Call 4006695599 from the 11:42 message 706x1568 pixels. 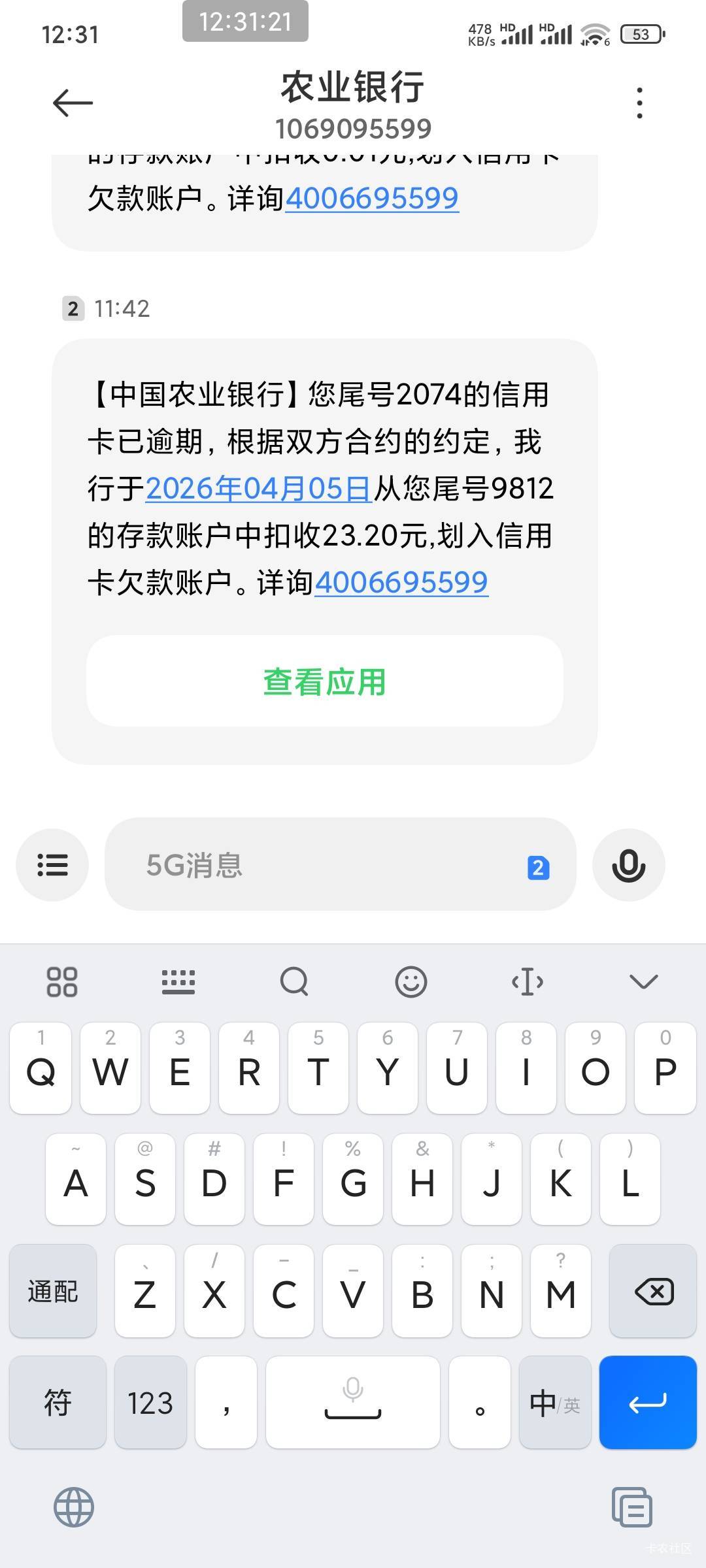pyautogui.click(x=401, y=582)
